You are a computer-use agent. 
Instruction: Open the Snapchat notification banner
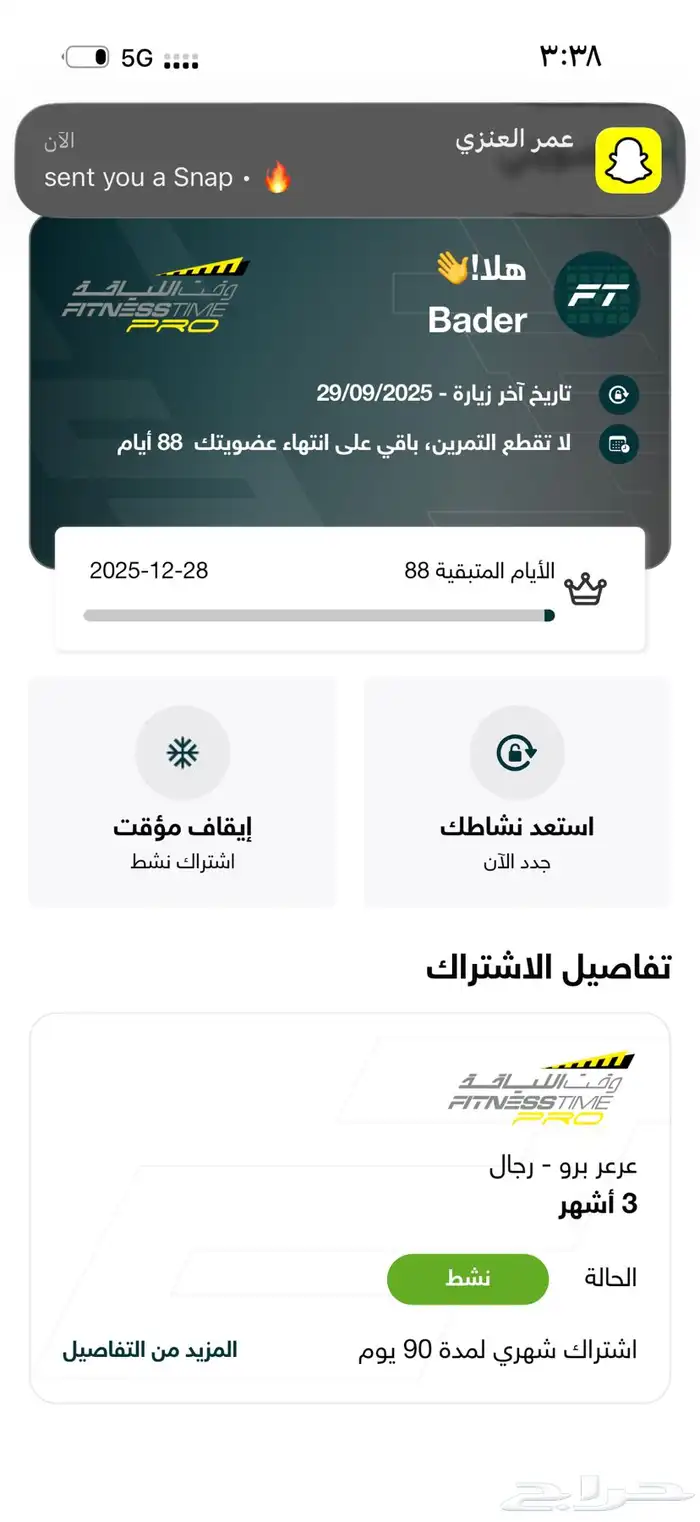[350, 160]
